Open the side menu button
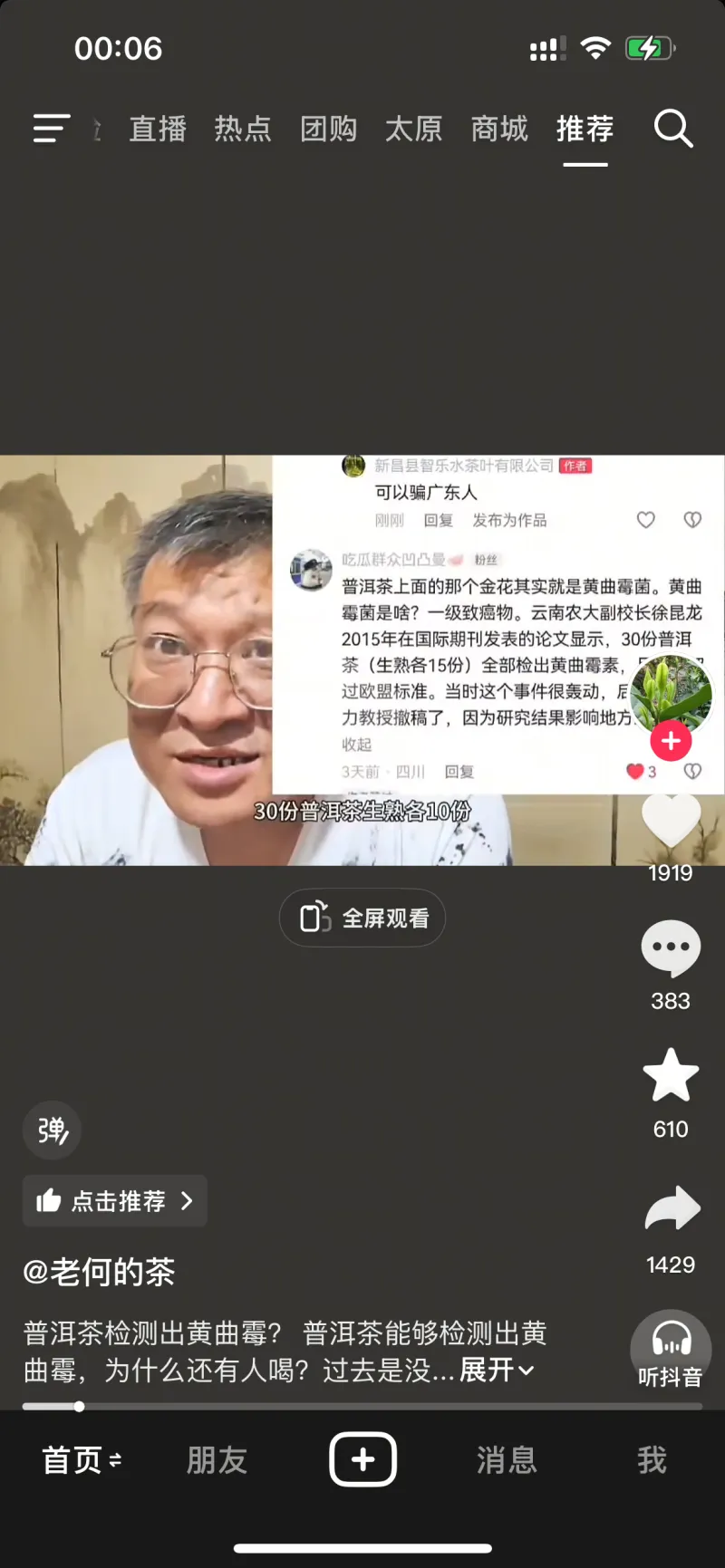The image size is (725, 1568). coord(52,129)
